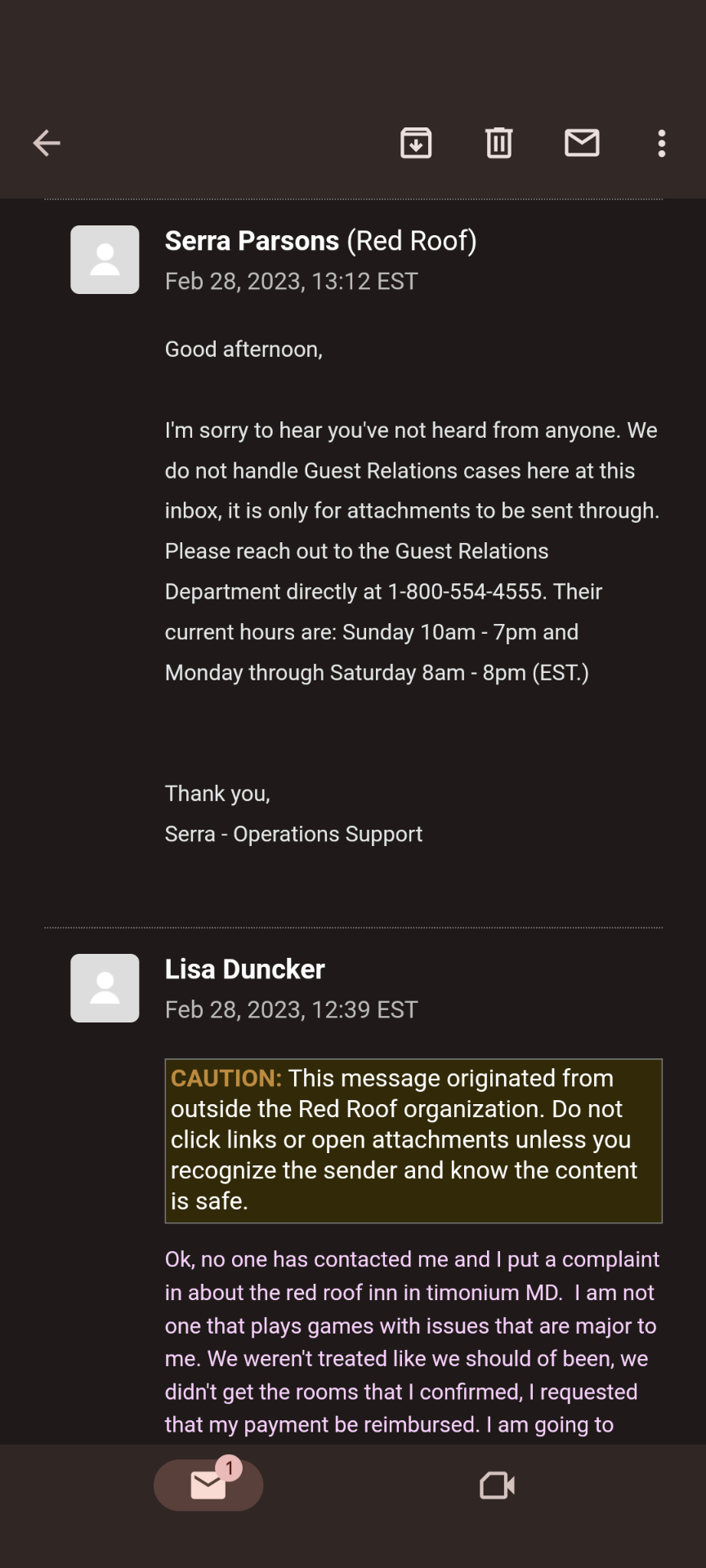Delete this email thread

tap(498, 143)
